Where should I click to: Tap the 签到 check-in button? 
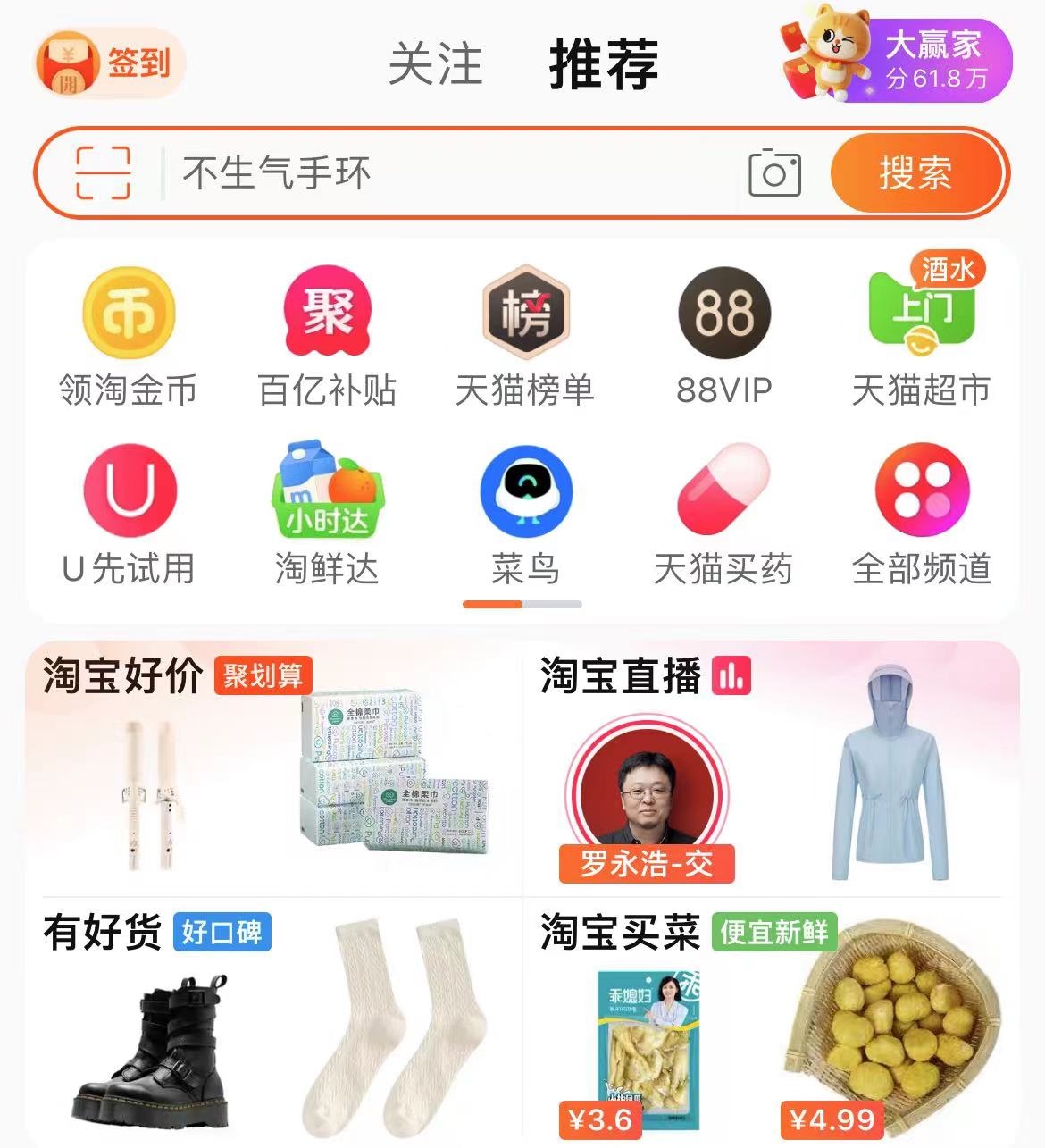point(109,63)
